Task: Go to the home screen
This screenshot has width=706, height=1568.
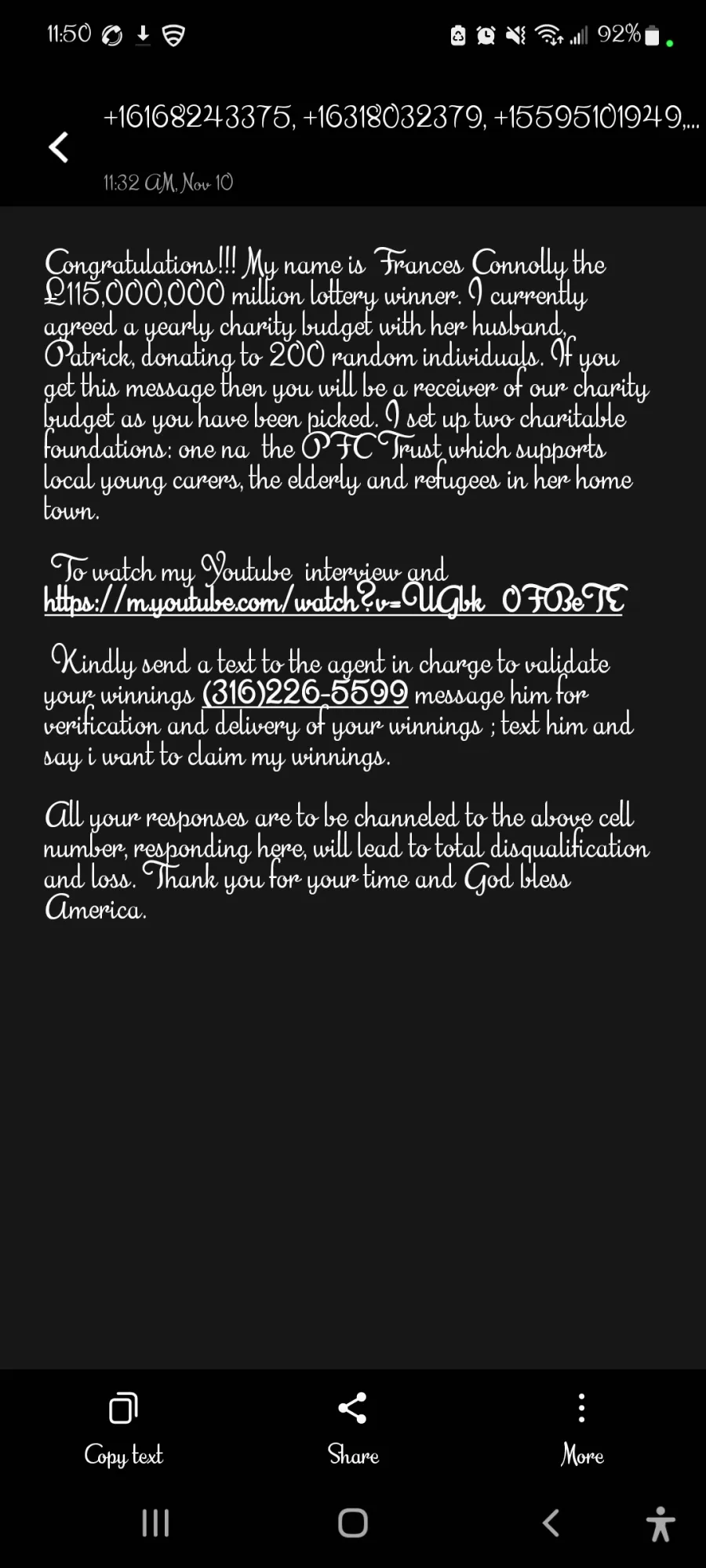Action: tap(353, 1523)
